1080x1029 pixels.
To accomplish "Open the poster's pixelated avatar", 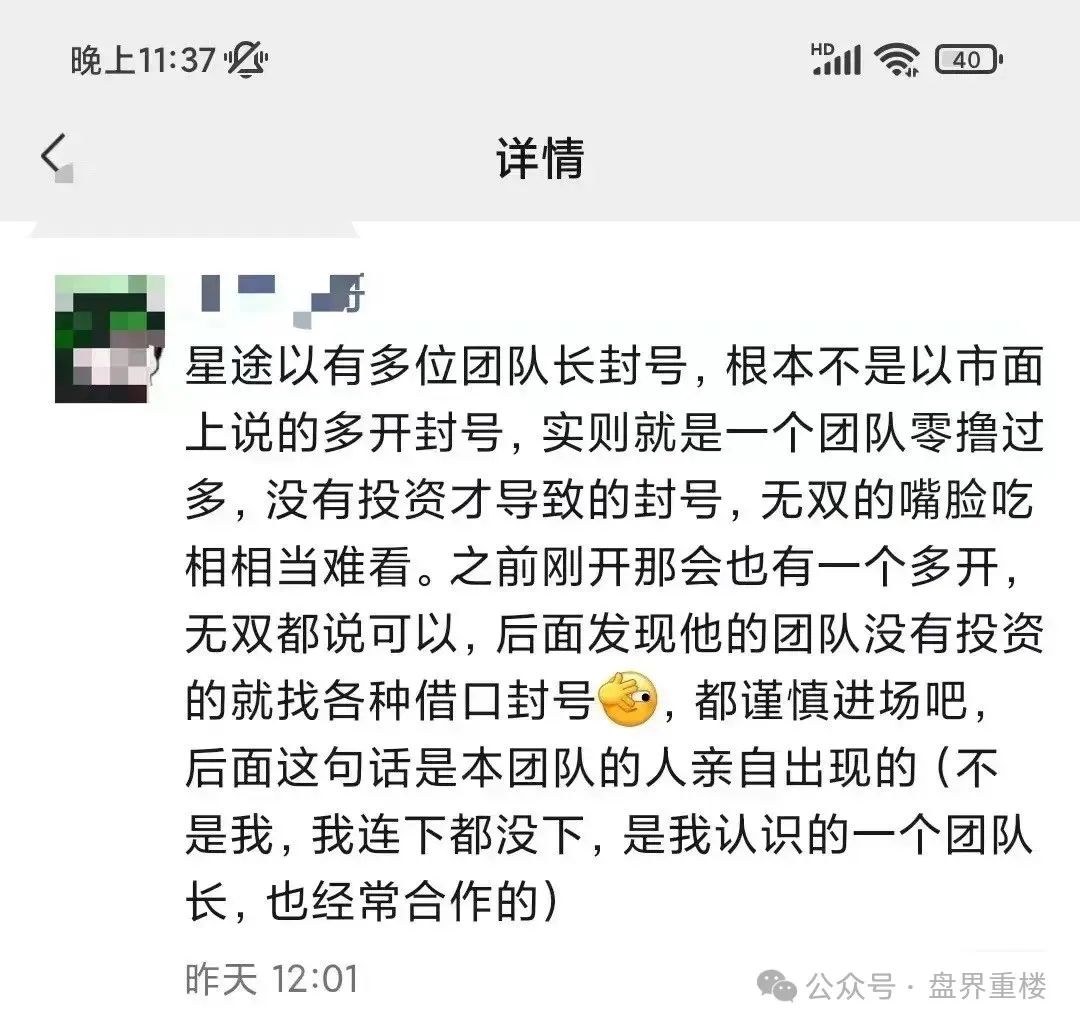I will pos(110,338).
